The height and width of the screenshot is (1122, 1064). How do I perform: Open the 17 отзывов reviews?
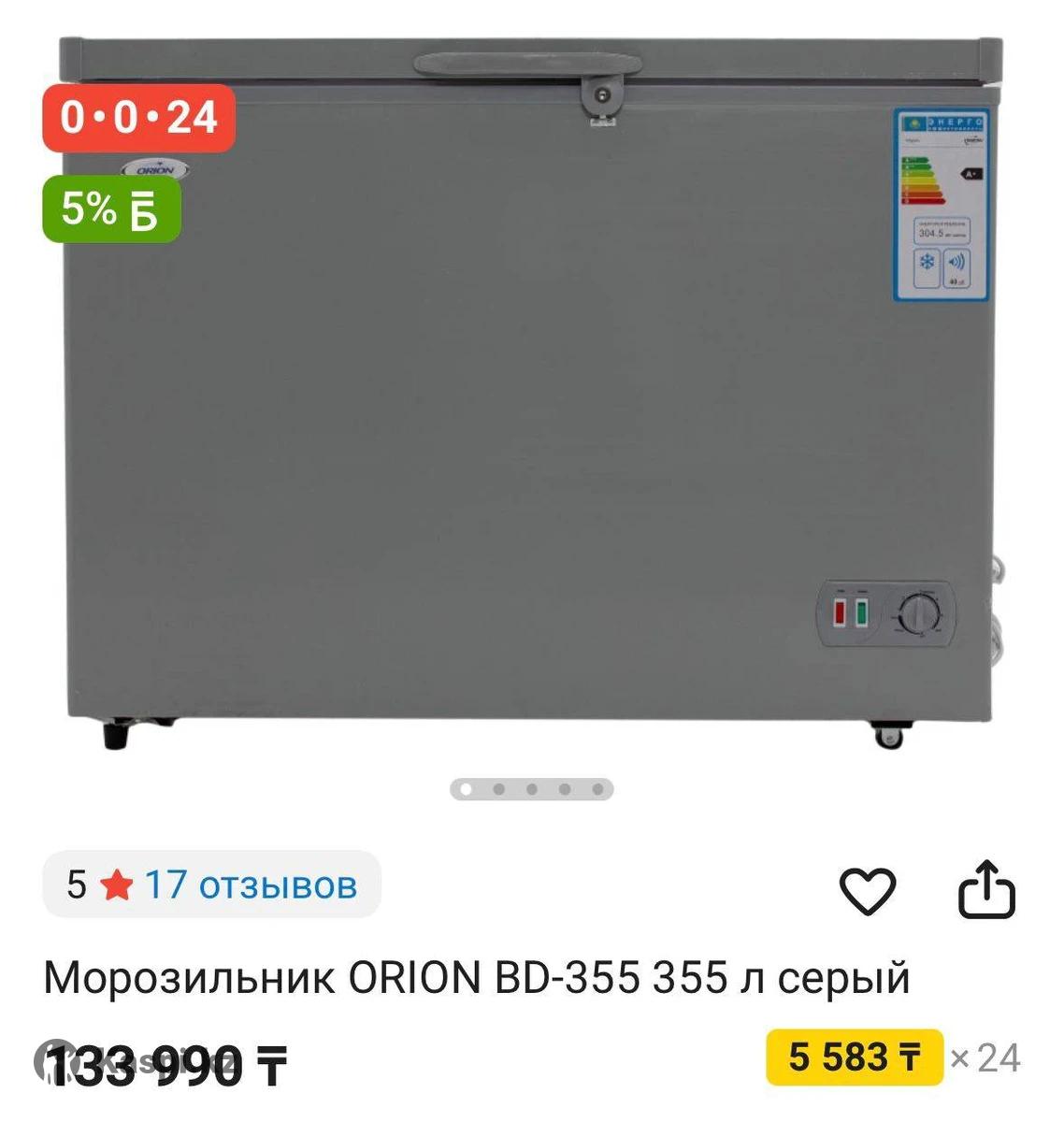tap(250, 885)
